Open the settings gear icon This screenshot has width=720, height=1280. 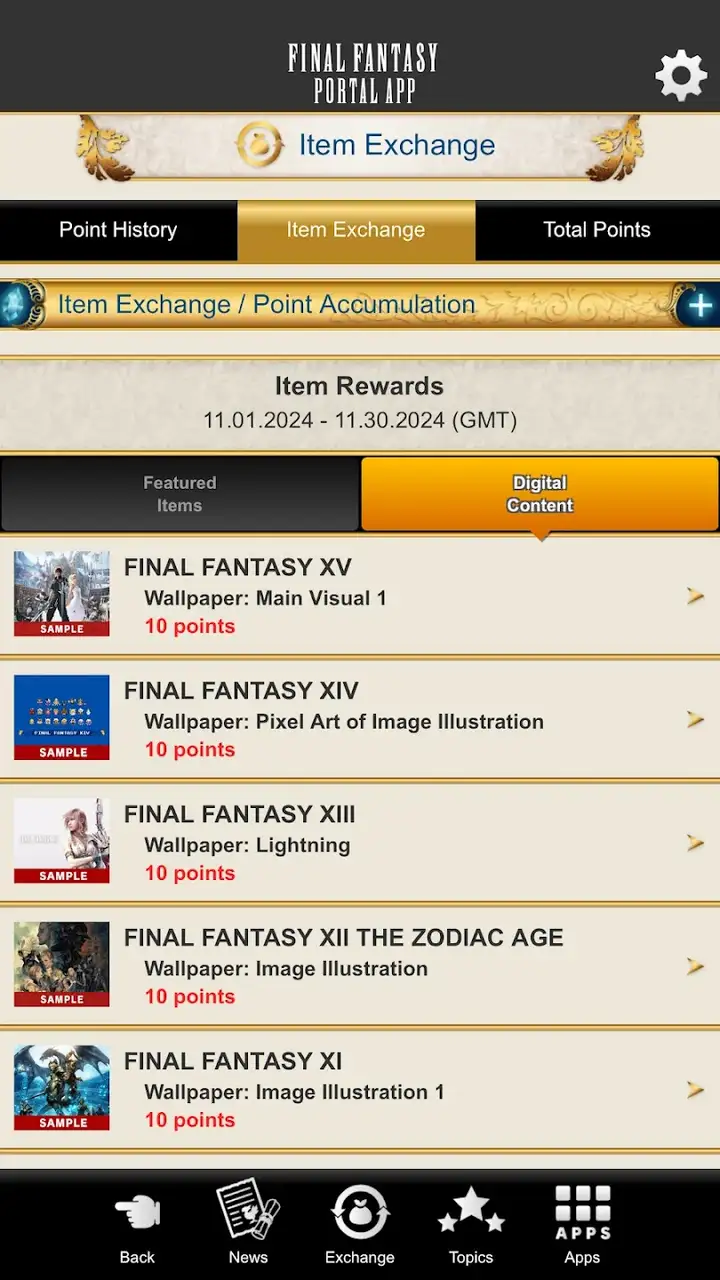681,76
